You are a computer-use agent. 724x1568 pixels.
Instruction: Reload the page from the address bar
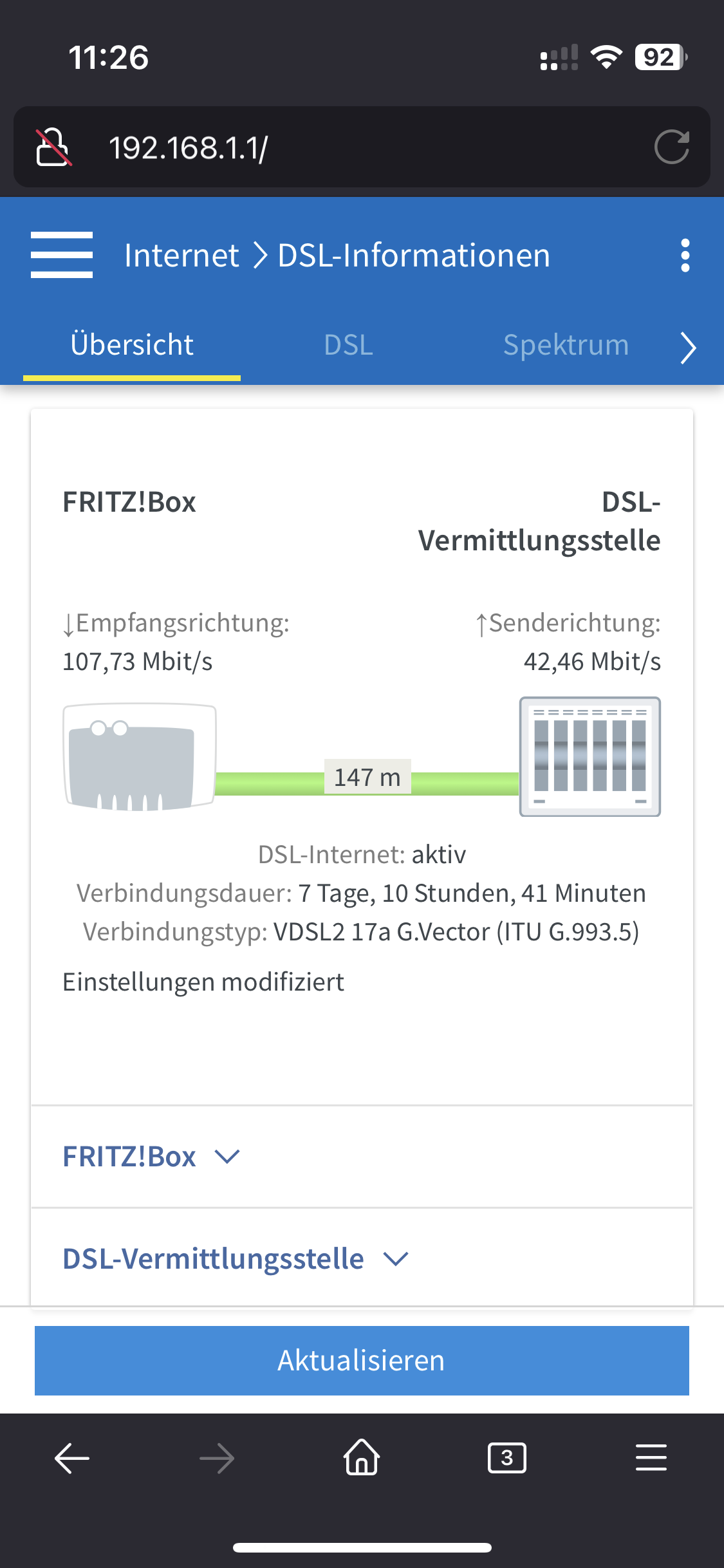click(671, 147)
